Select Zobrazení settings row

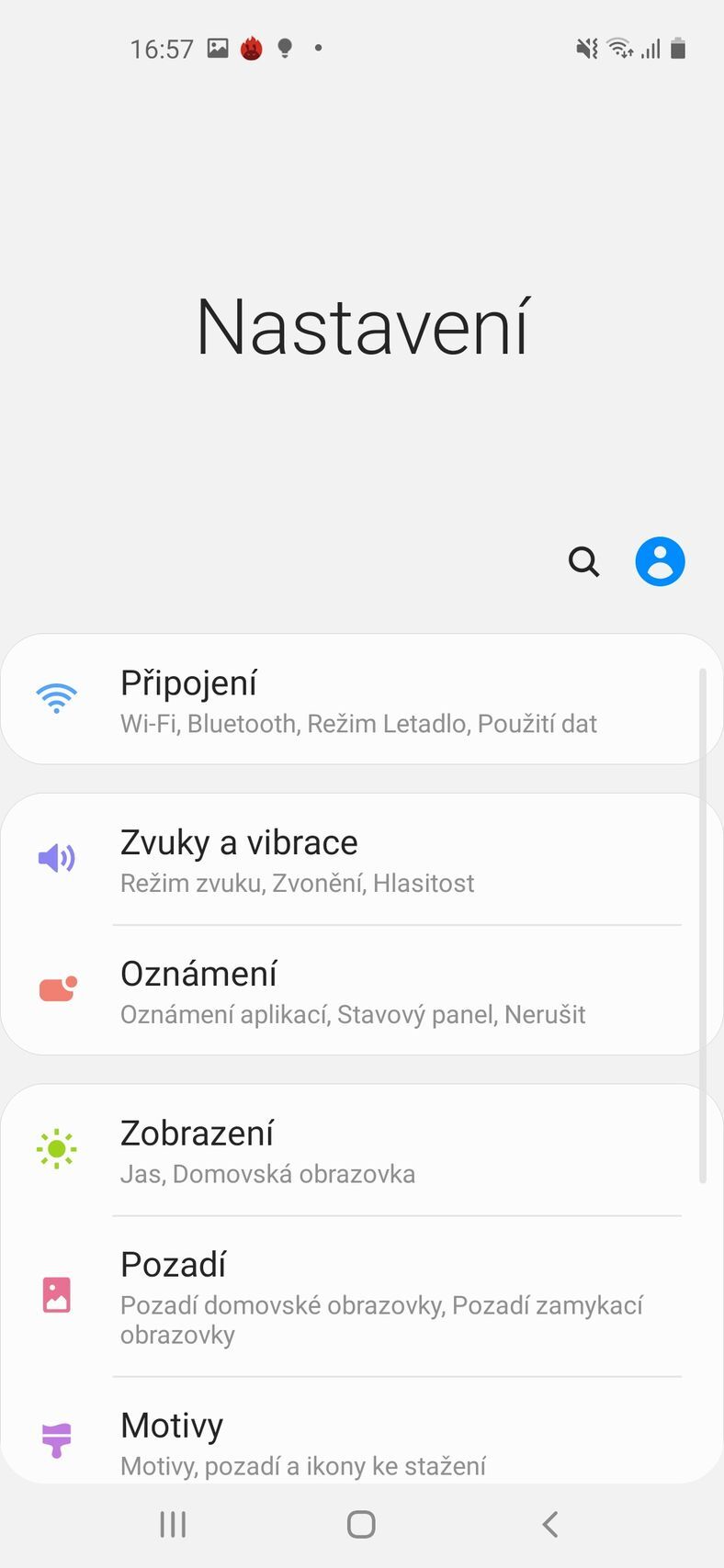click(360, 1150)
